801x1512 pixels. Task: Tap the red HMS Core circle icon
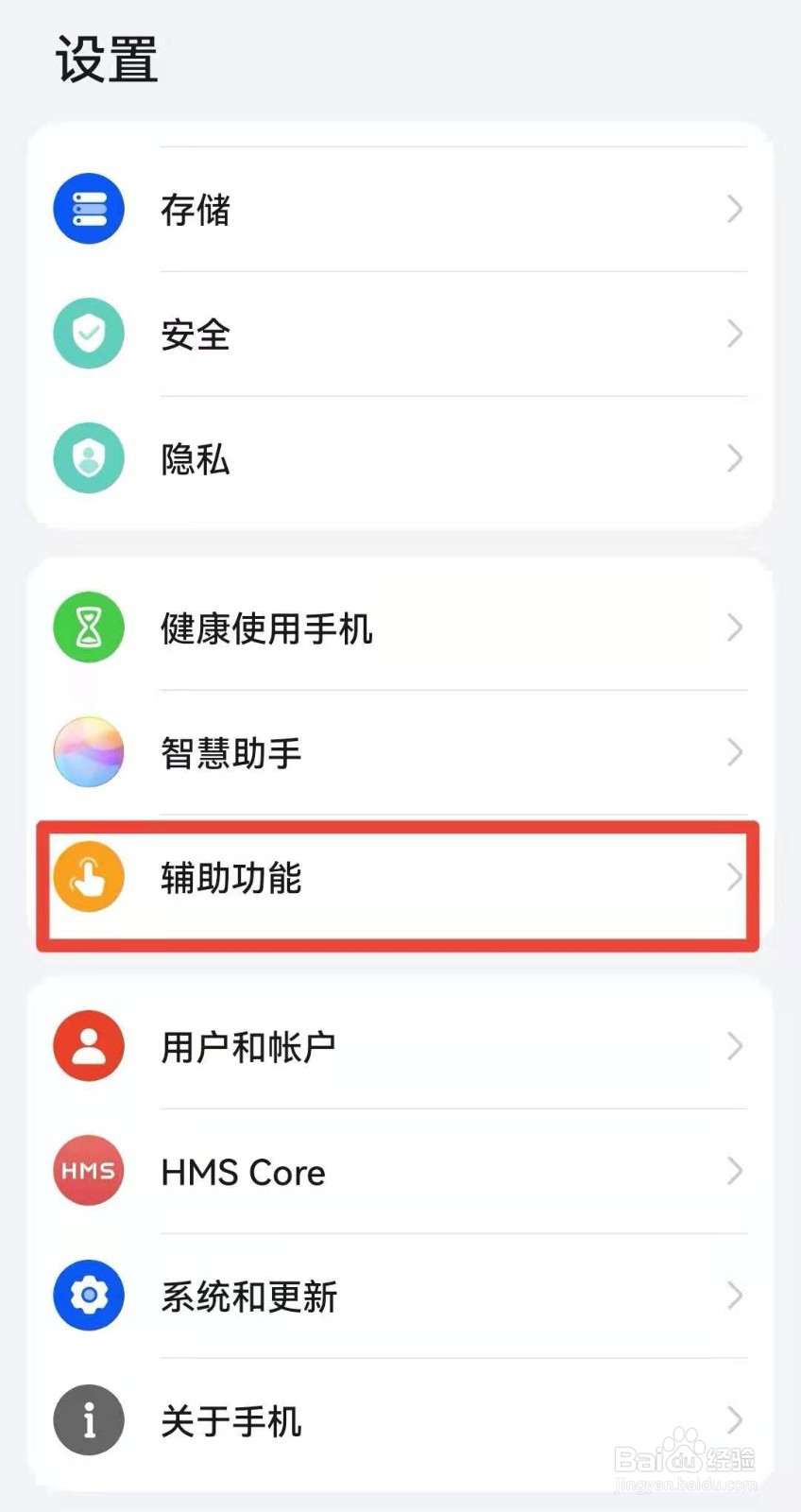[88, 1171]
